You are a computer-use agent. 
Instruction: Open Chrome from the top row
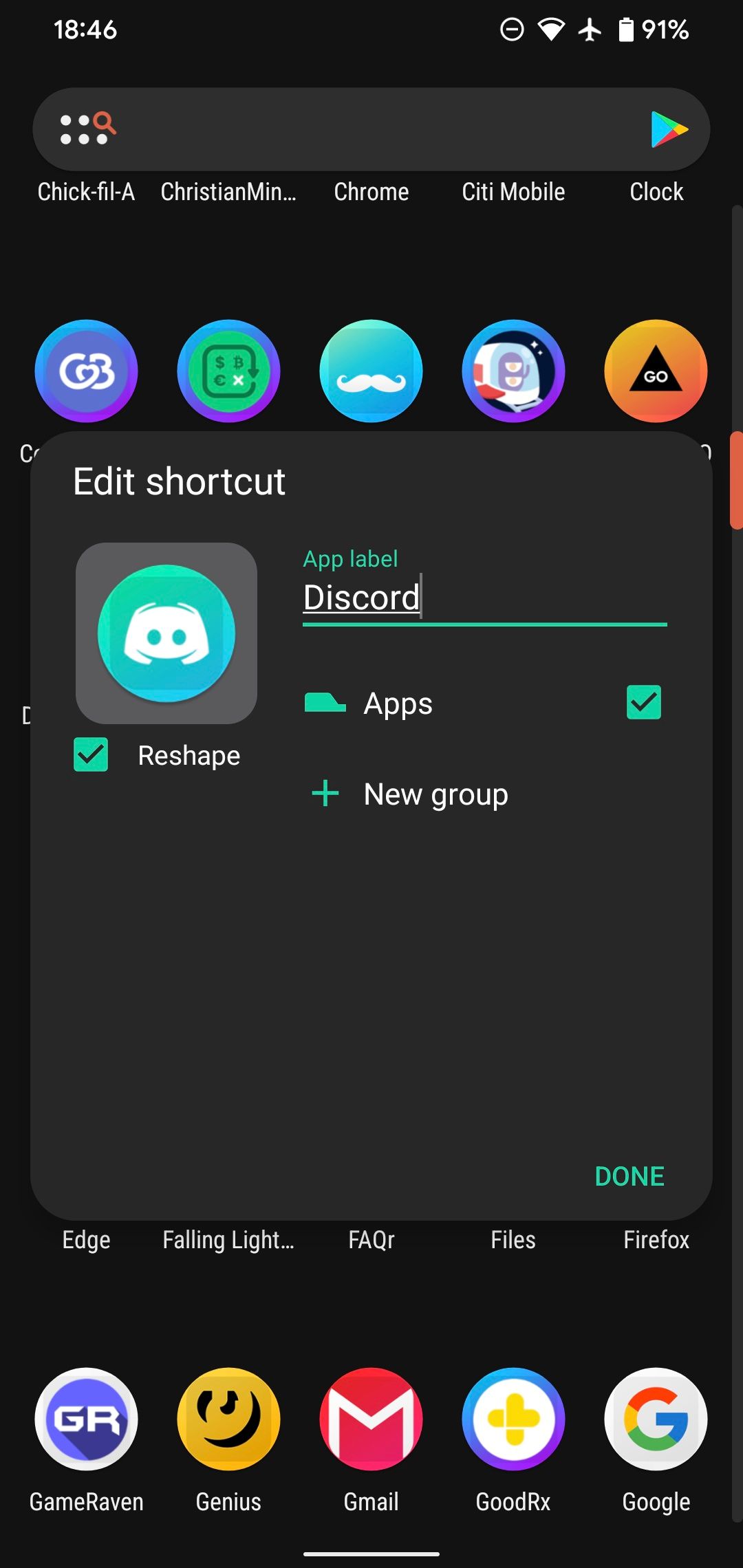[371, 192]
